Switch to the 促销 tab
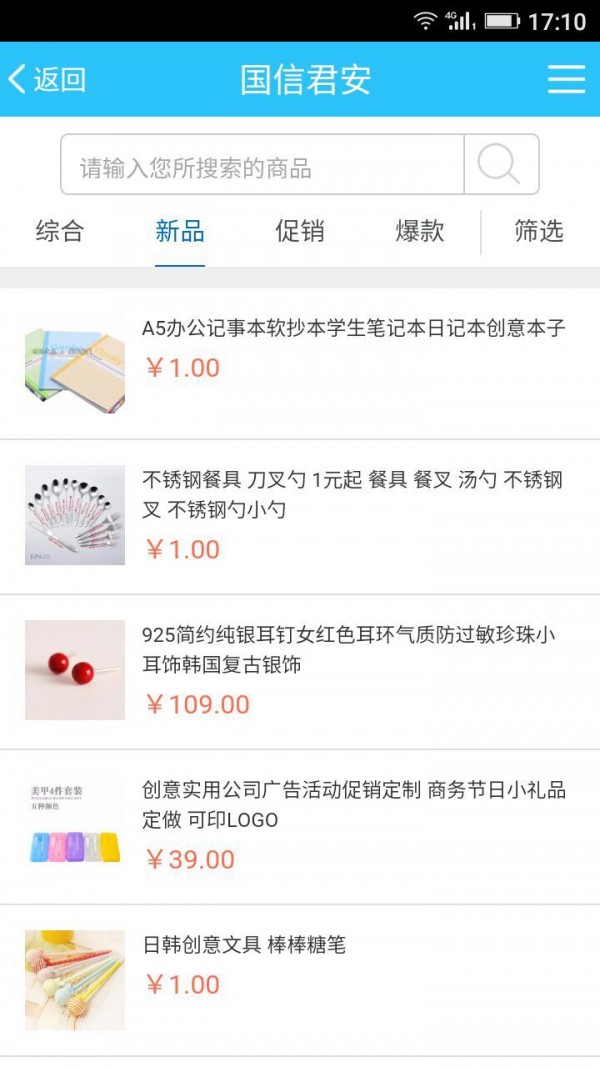 click(x=300, y=232)
